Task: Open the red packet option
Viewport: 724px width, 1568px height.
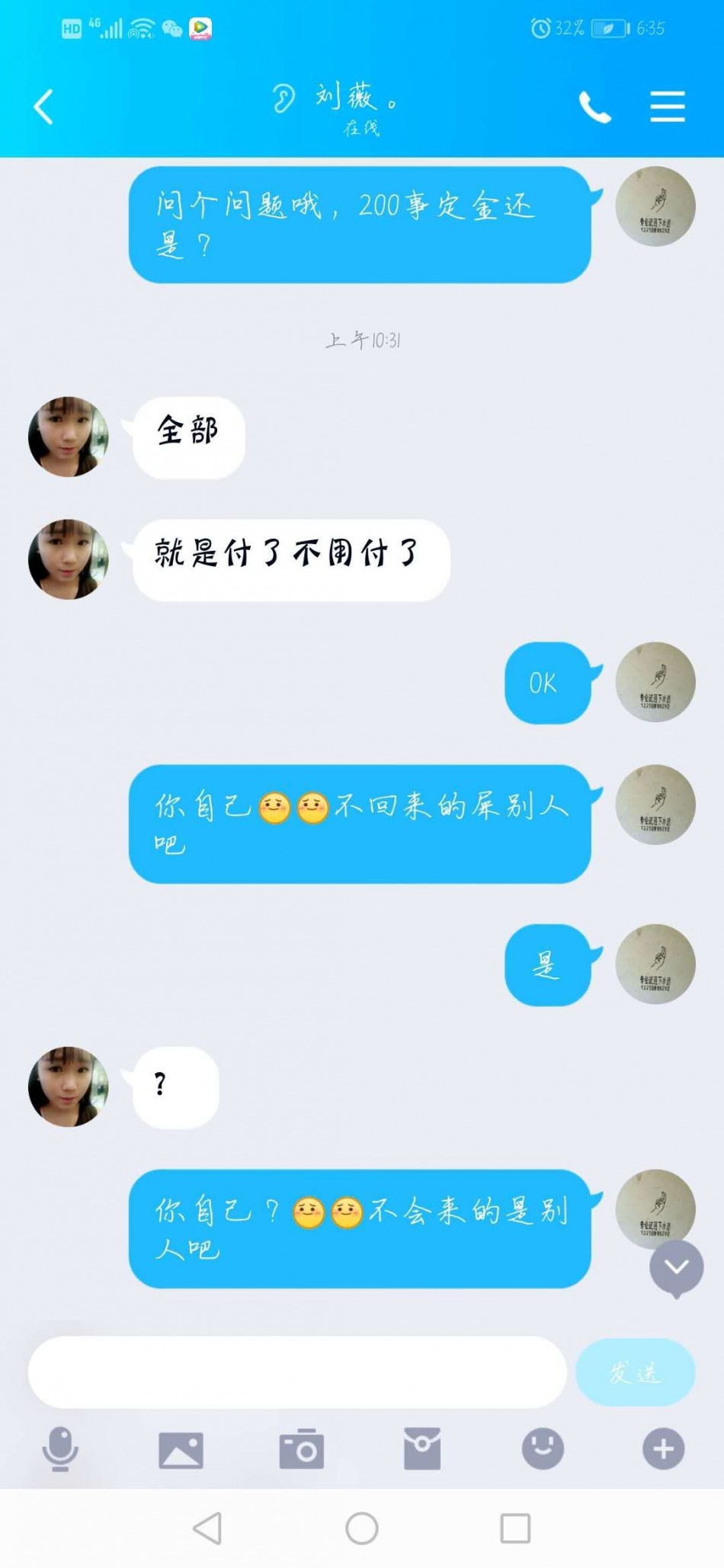Action: (422, 1449)
